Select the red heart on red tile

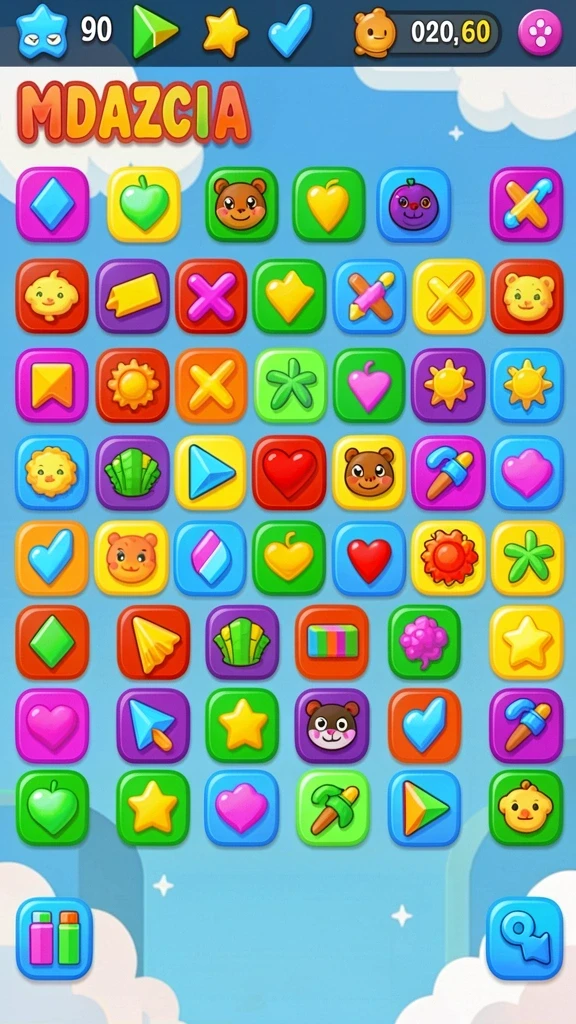pyautogui.click(x=289, y=473)
